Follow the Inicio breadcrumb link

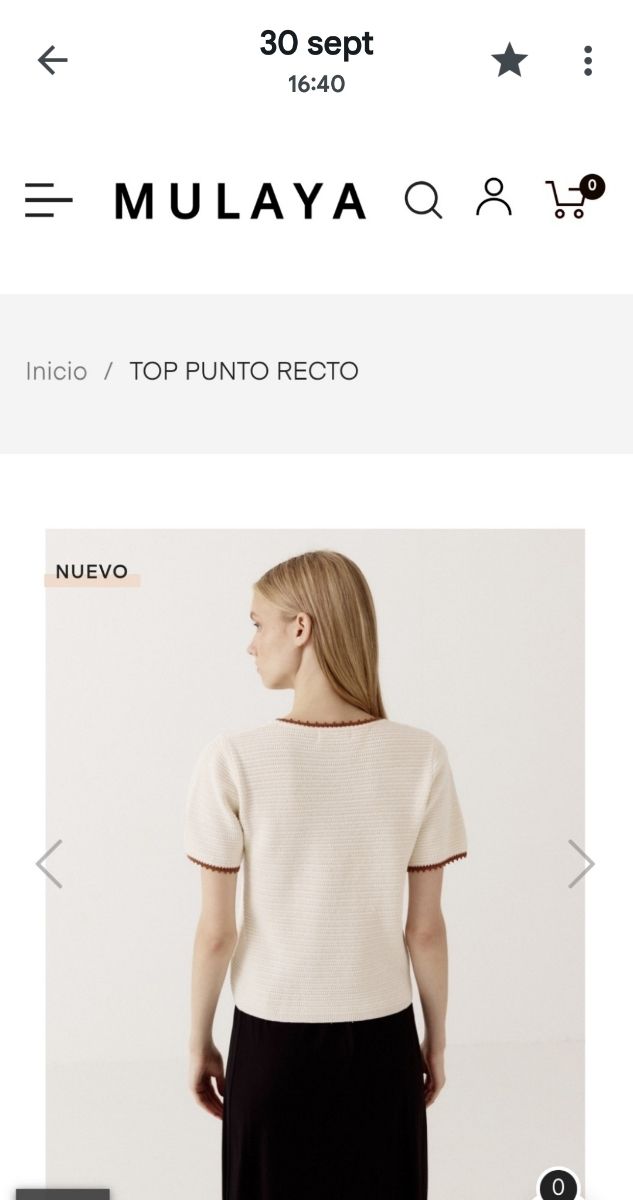point(56,371)
